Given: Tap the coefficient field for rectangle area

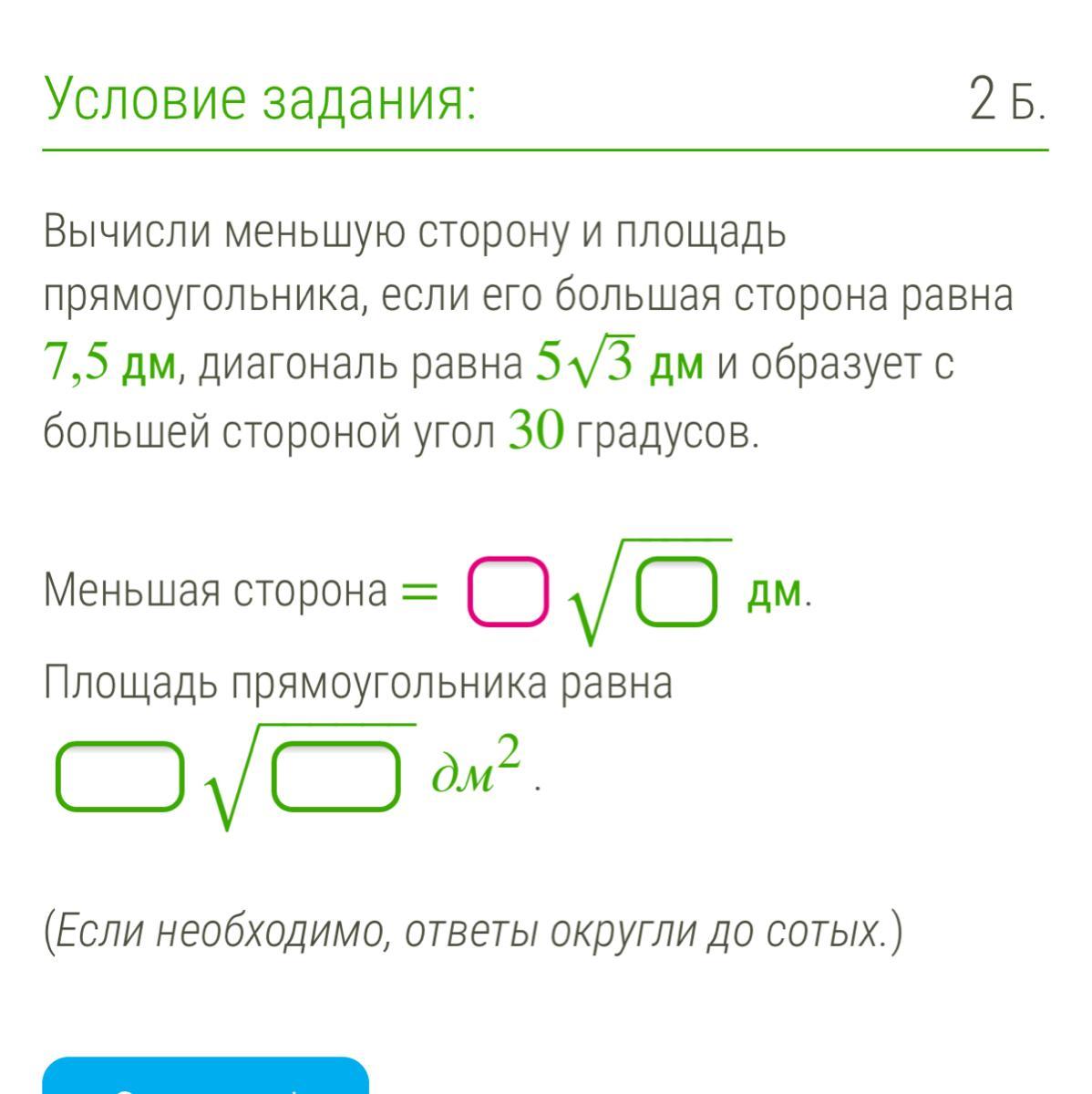Looking at the screenshot, I should (x=119, y=776).
